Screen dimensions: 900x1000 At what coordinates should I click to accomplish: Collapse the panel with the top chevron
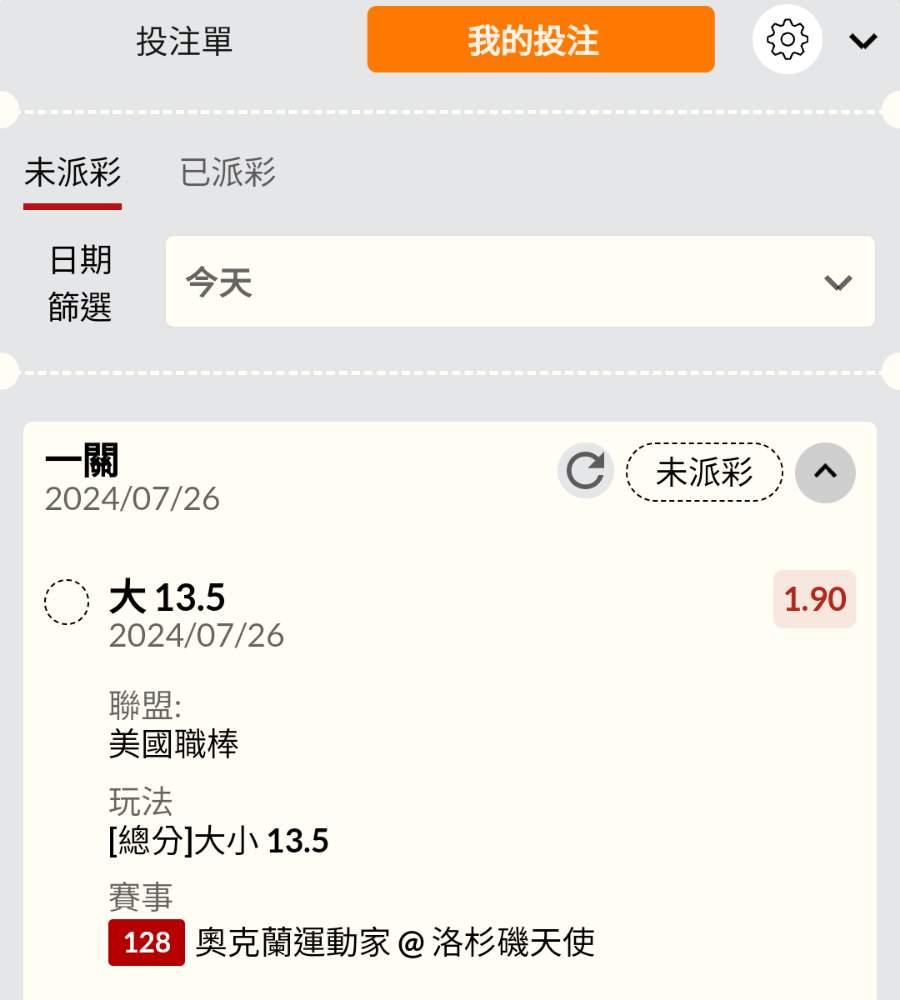coord(863,41)
